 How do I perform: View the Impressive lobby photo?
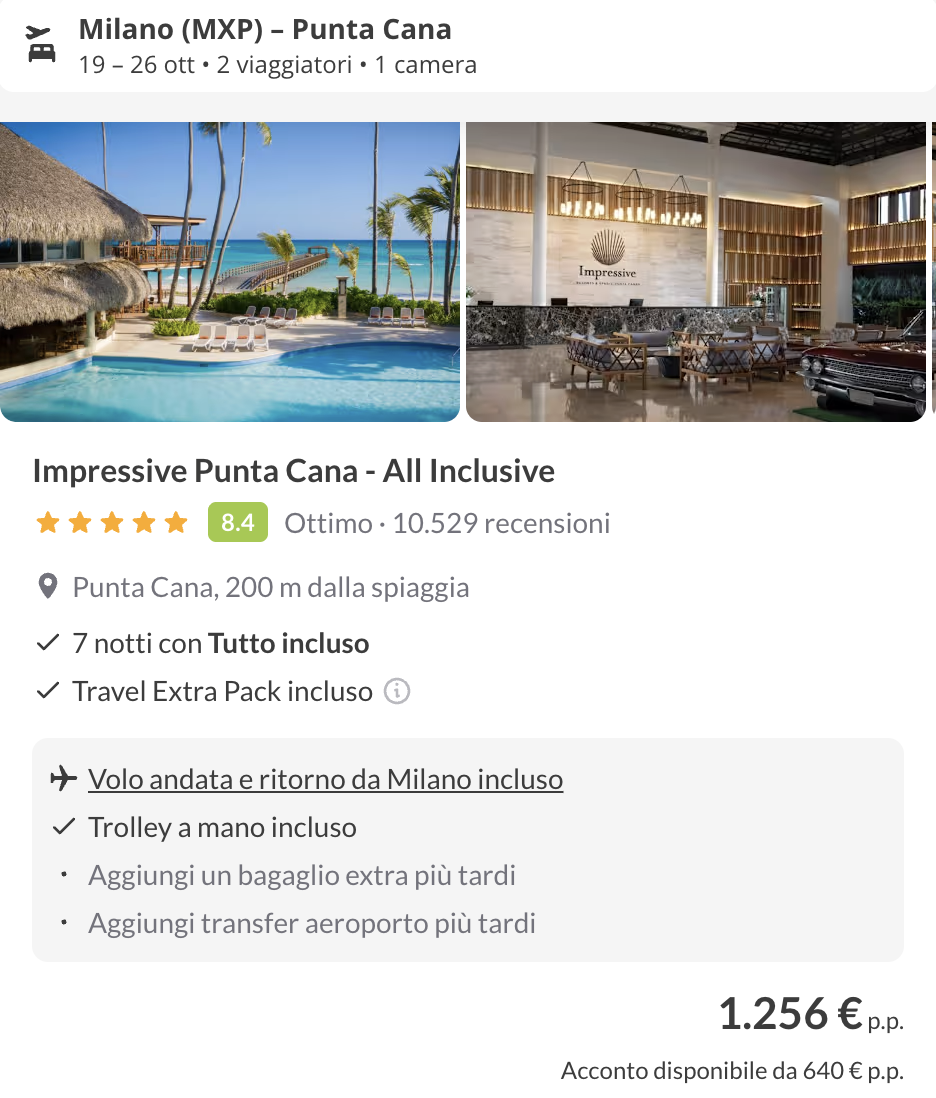[x=696, y=272]
